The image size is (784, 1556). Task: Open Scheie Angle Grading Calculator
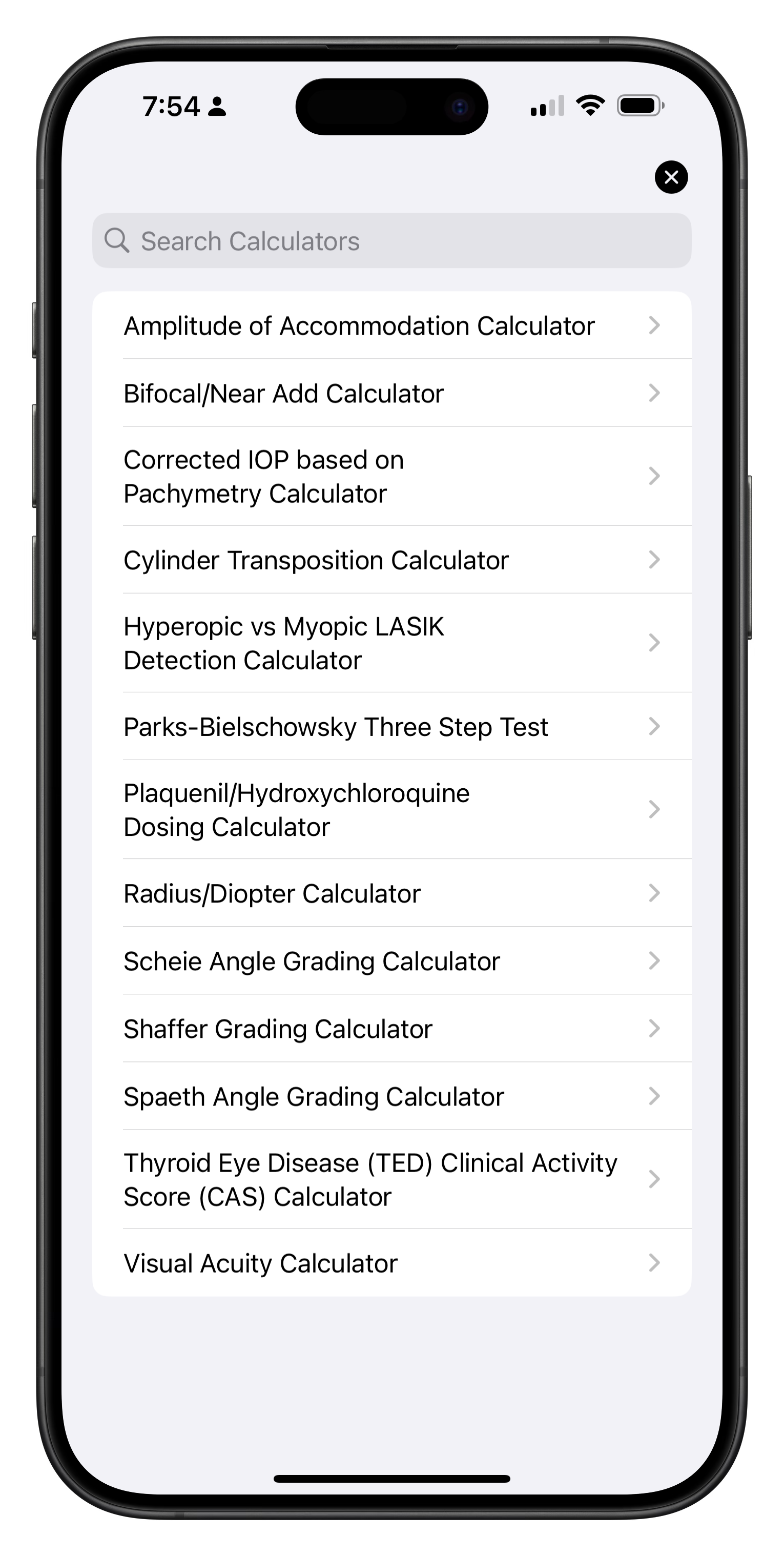(x=391, y=961)
